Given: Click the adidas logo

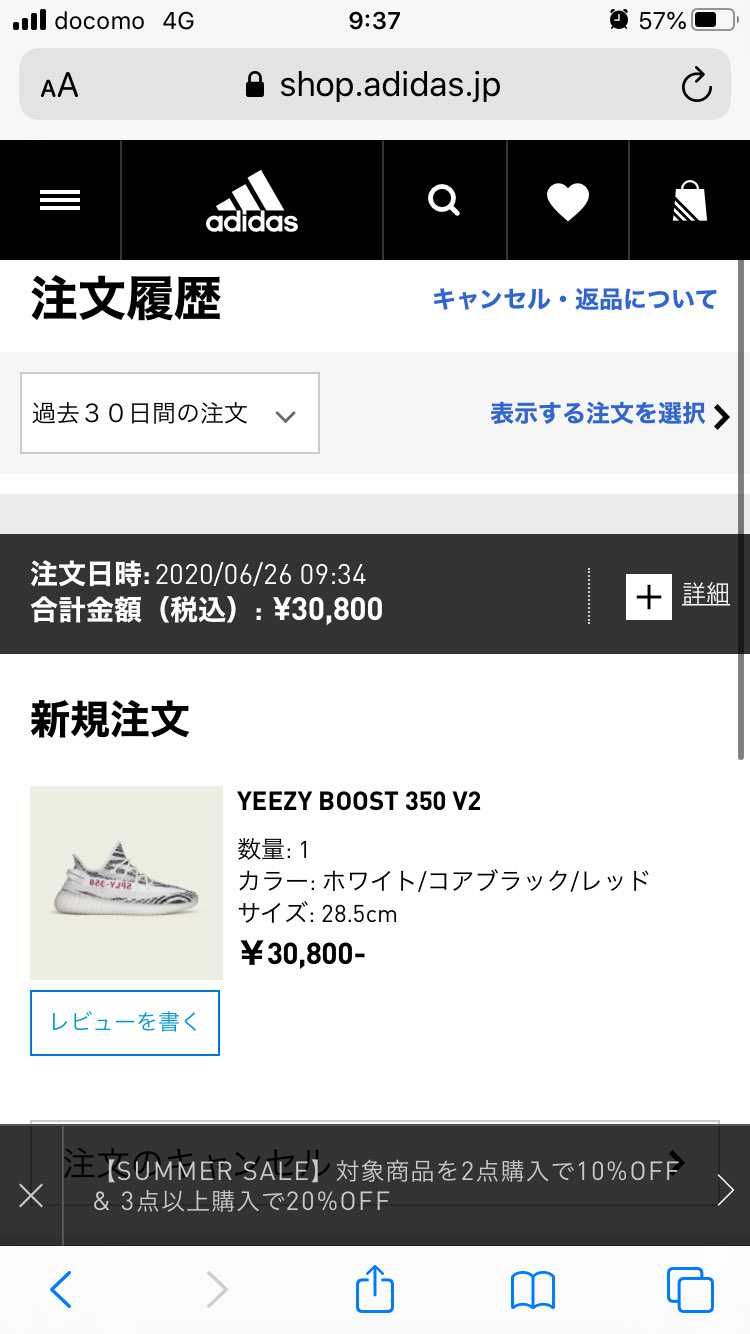Looking at the screenshot, I should click(251, 199).
